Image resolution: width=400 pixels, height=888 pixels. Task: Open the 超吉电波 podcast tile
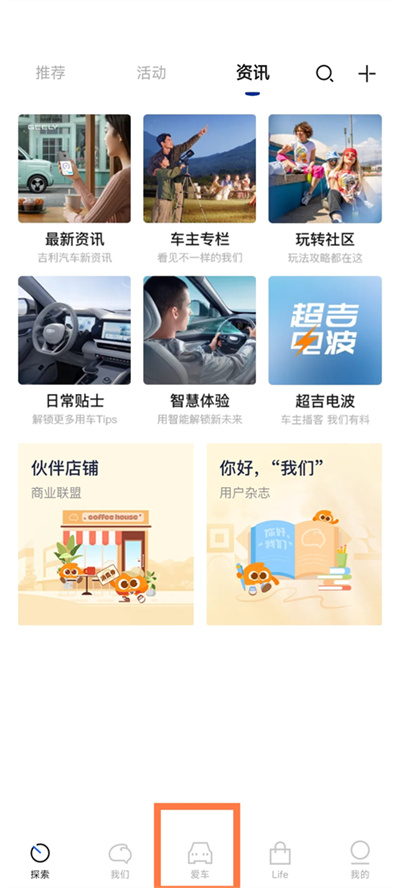325,351
